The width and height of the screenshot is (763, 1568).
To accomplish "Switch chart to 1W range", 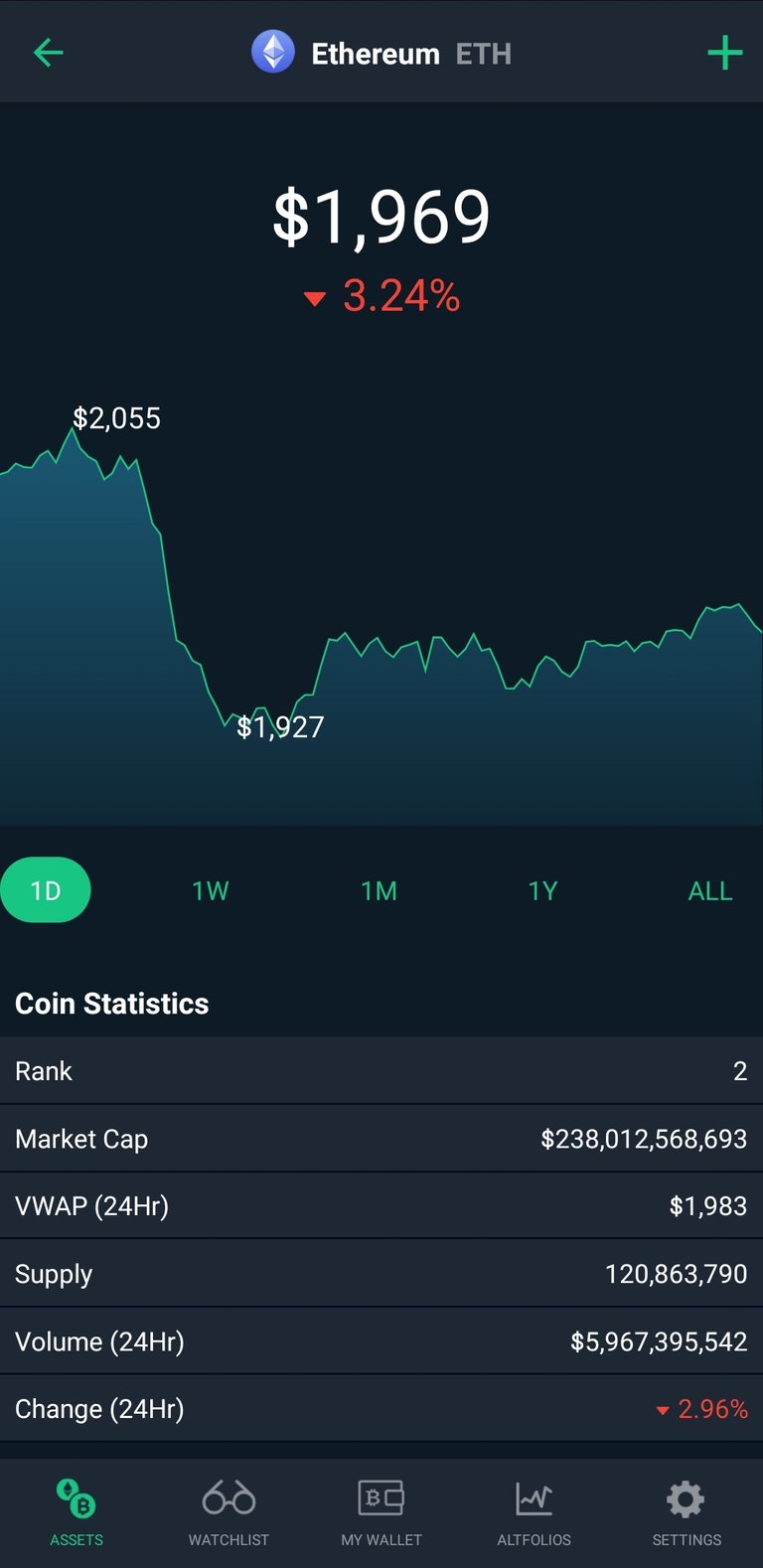I will 211,891.
